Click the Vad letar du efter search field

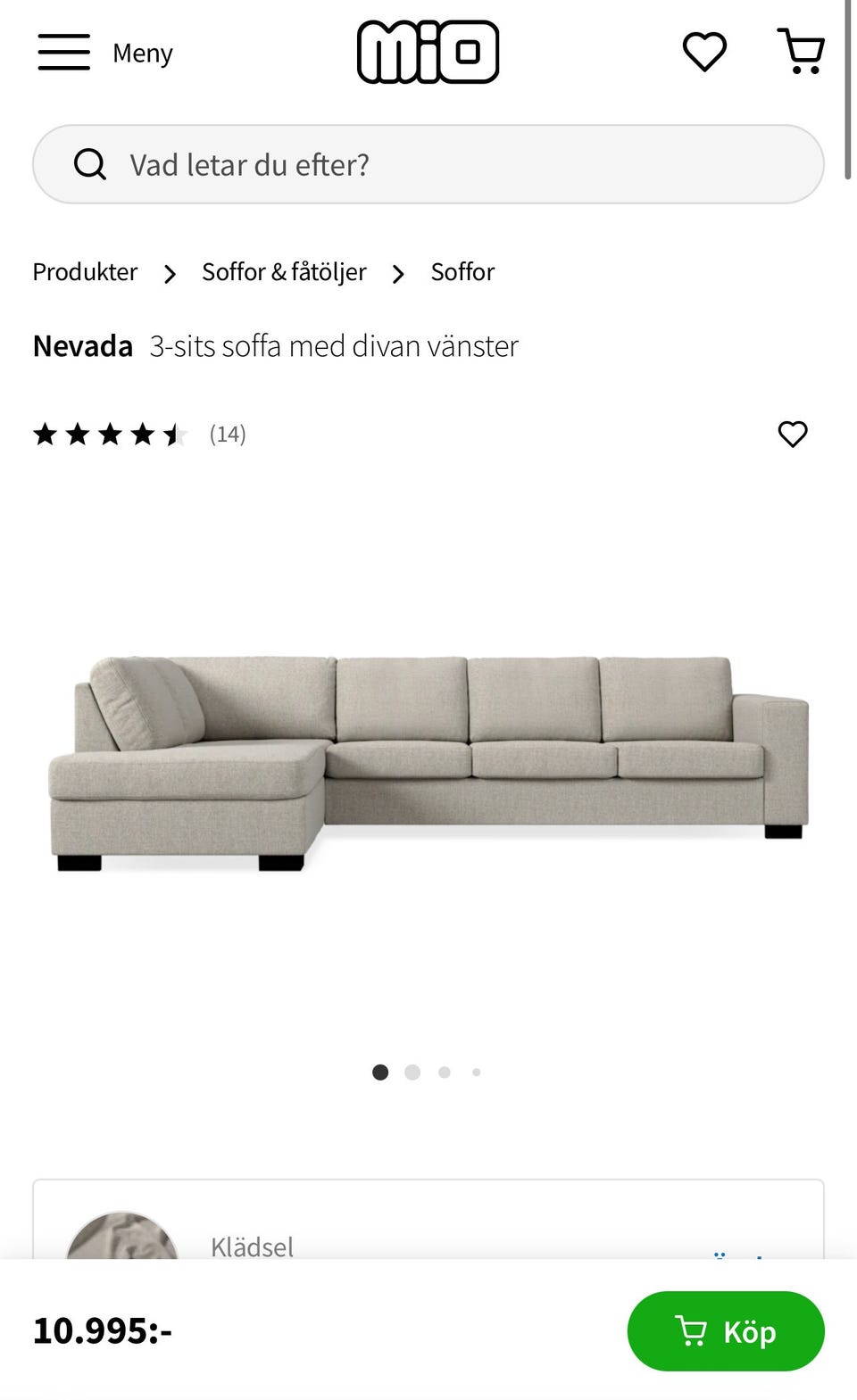pos(428,163)
